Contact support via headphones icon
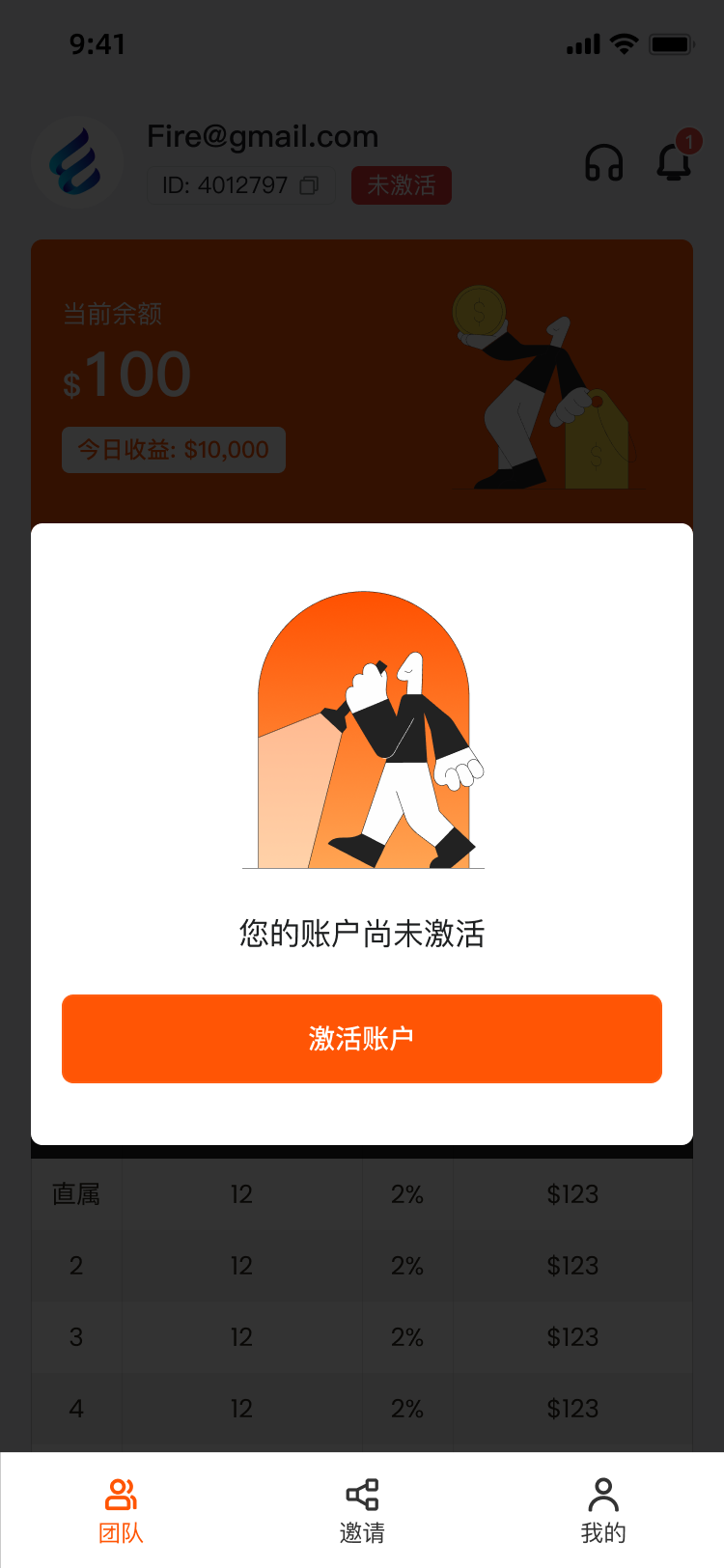The height and width of the screenshot is (1568, 724). pos(604,162)
